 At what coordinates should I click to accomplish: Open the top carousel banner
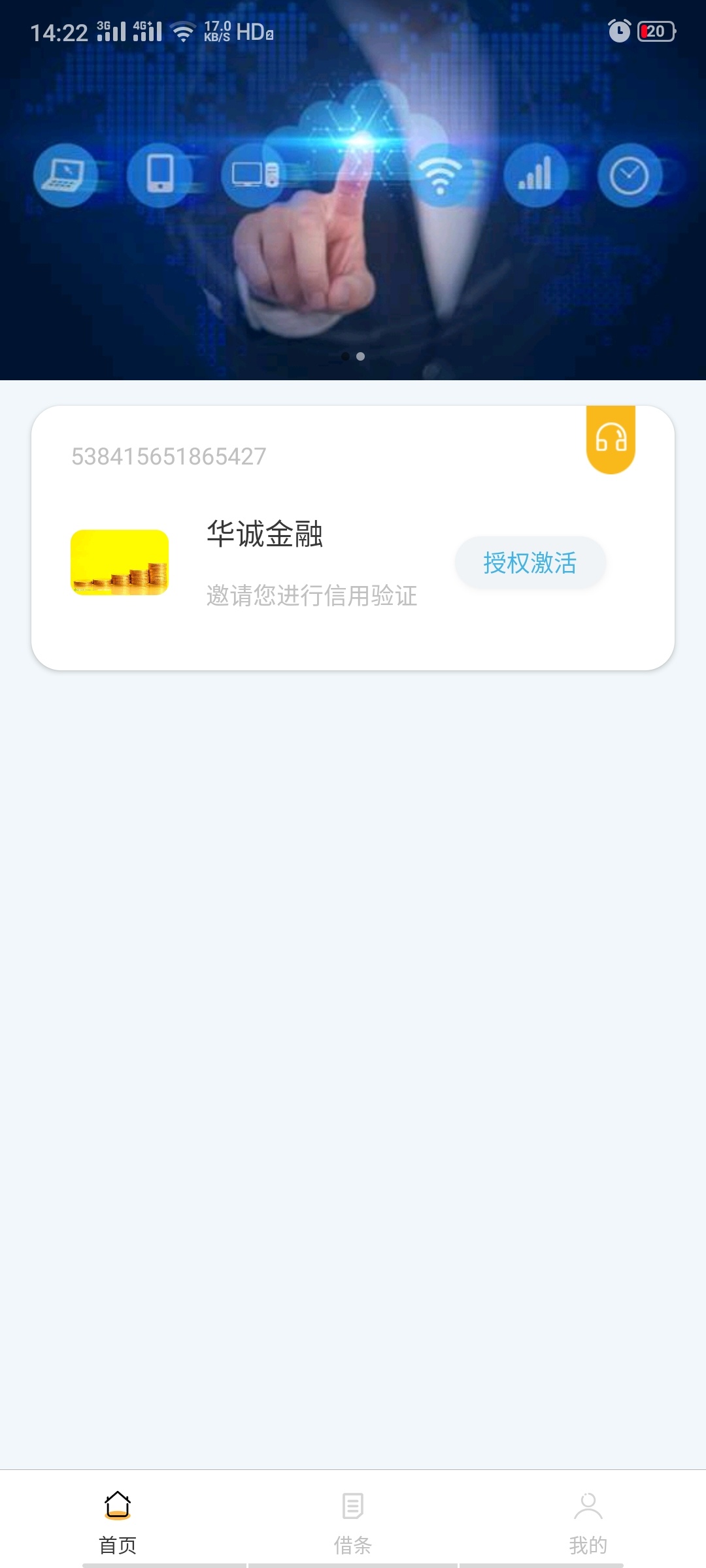(353, 190)
